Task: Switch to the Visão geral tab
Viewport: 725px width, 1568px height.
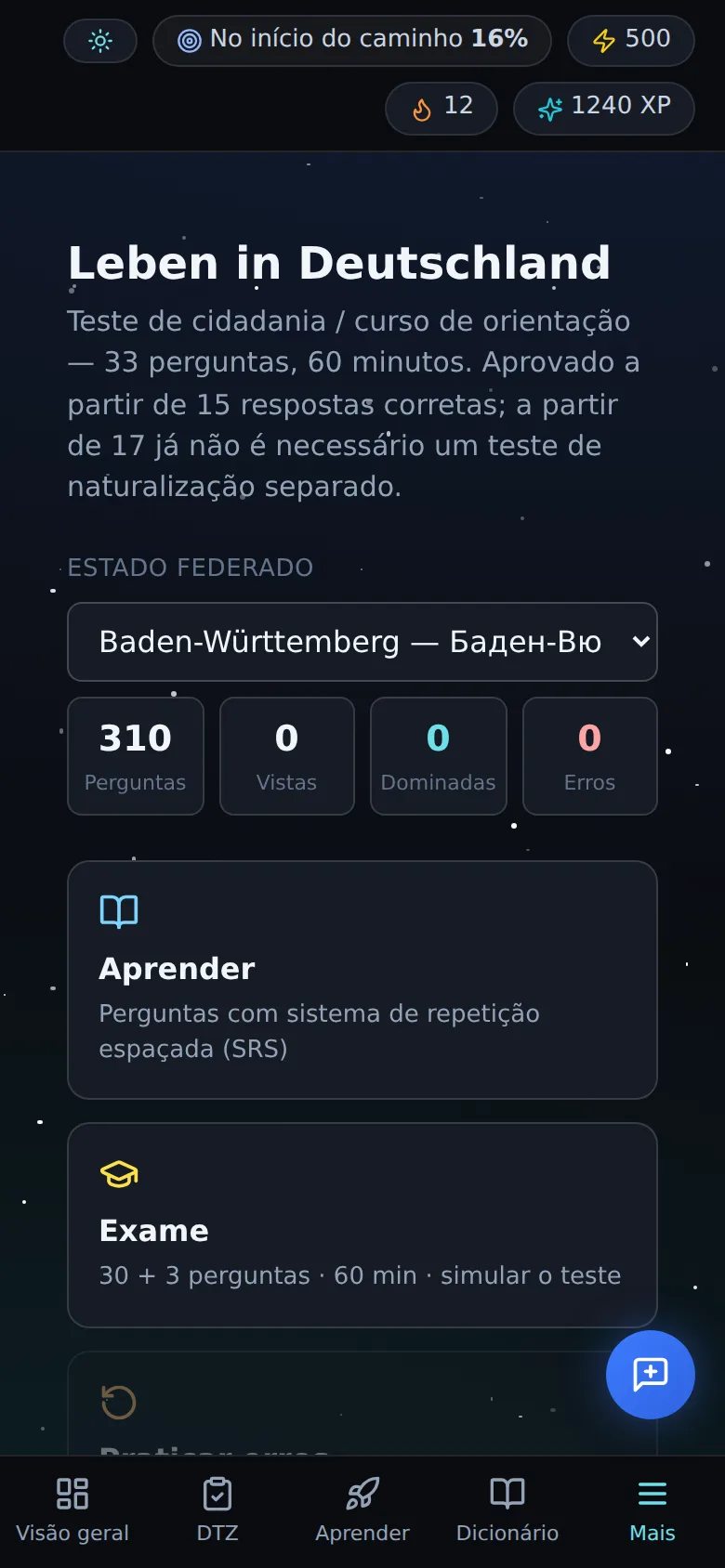Action: pyautogui.click(x=72, y=1511)
